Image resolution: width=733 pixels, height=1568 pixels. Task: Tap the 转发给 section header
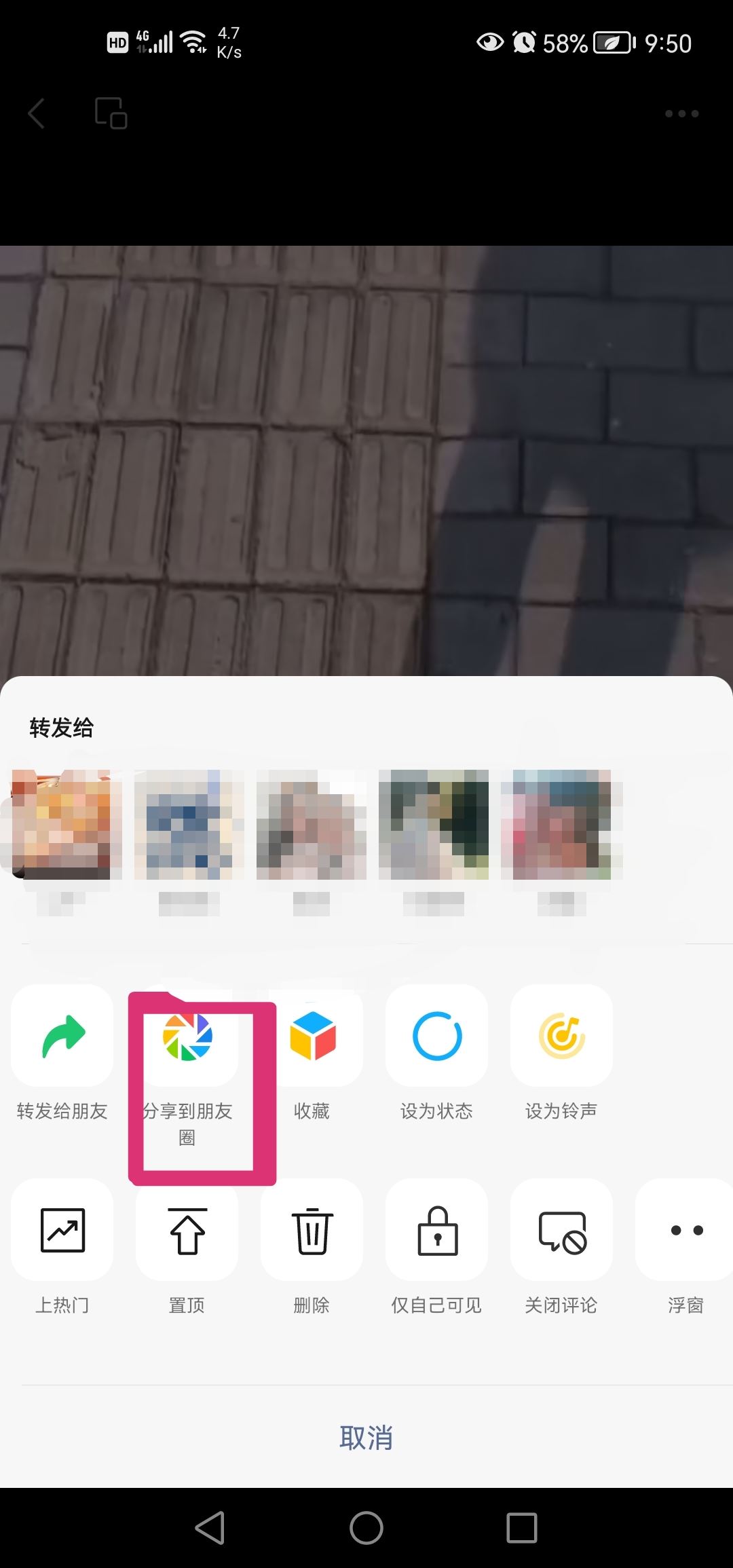pyautogui.click(x=61, y=730)
